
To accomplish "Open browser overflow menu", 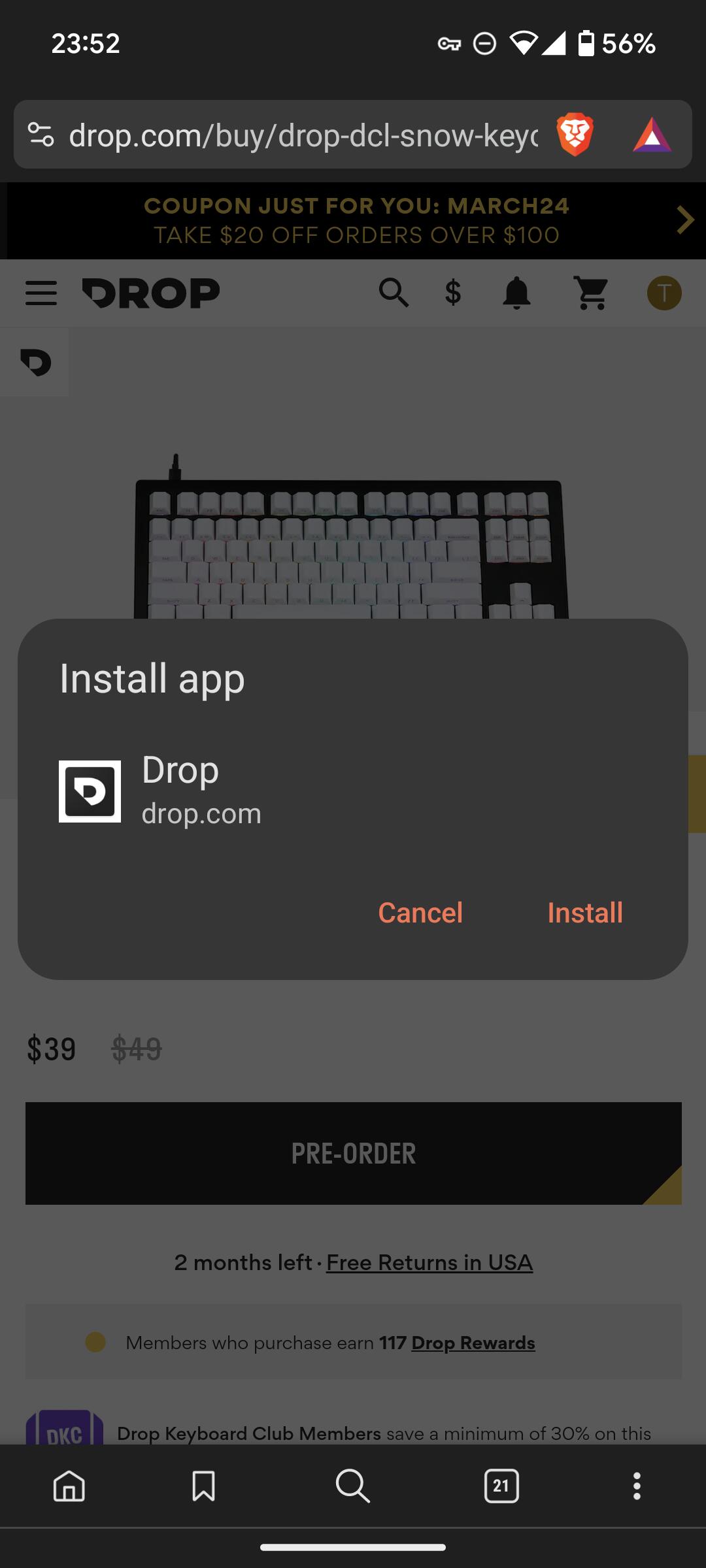I will tap(637, 1486).
